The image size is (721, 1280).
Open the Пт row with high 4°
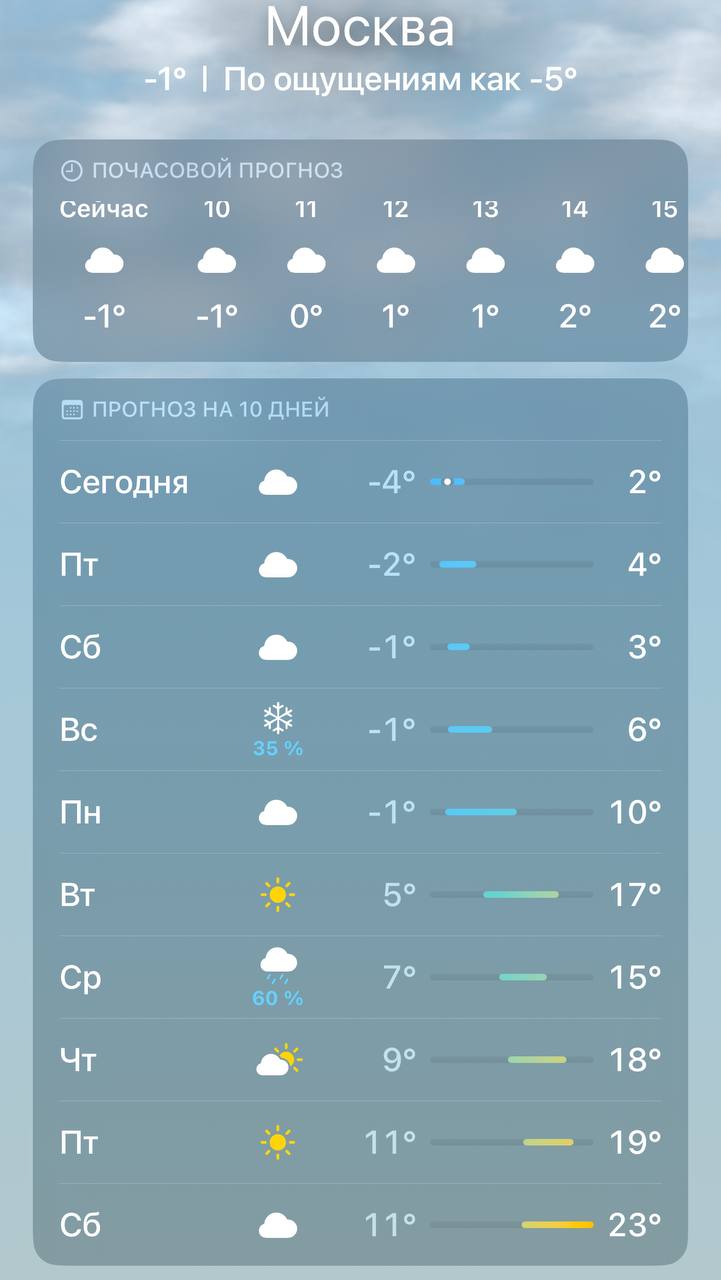tap(360, 565)
